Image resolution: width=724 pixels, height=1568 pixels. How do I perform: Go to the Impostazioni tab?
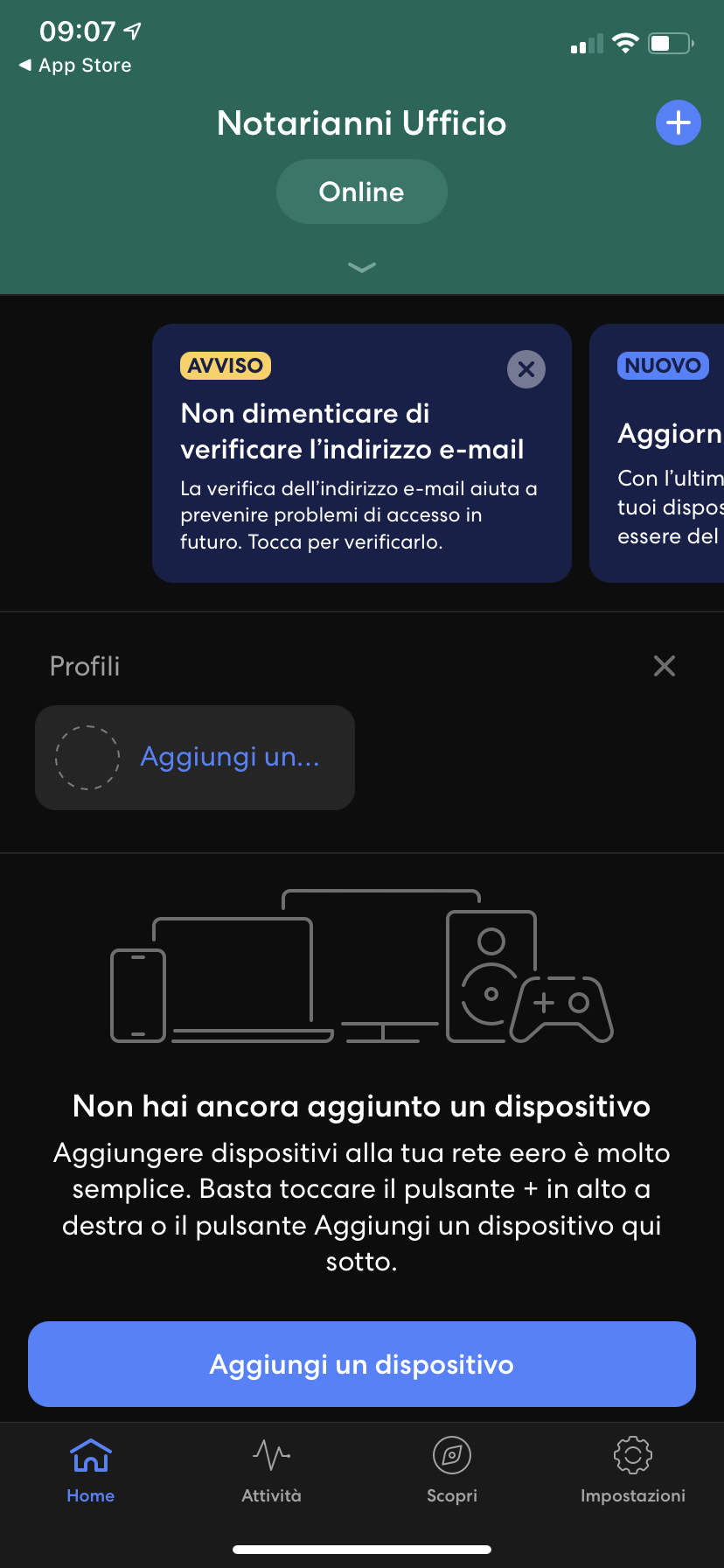(632, 1470)
